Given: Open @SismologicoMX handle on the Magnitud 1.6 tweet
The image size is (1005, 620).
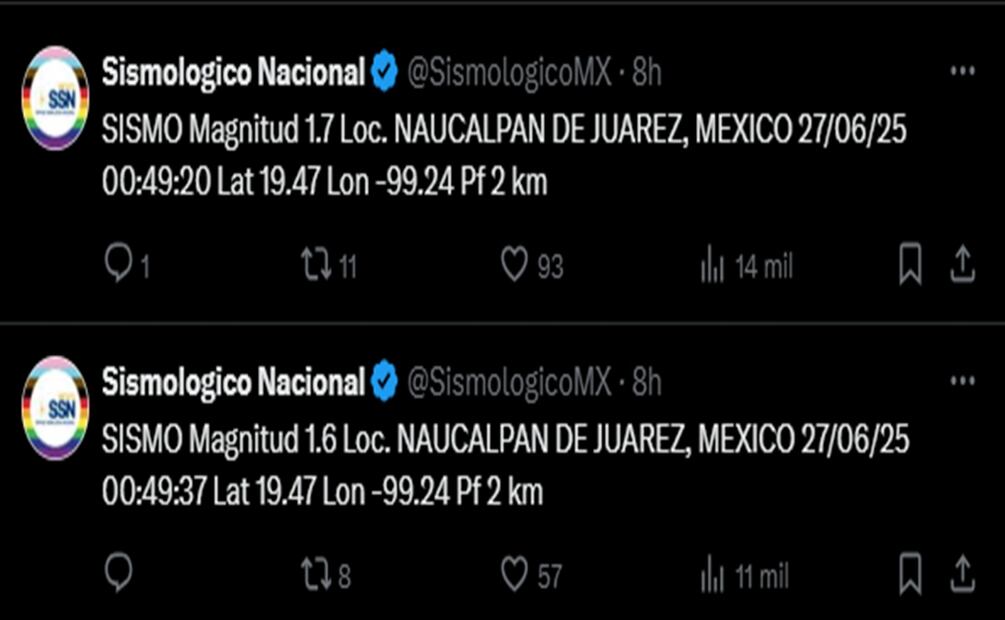Looking at the screenshot, I should [x=508, y=382].
